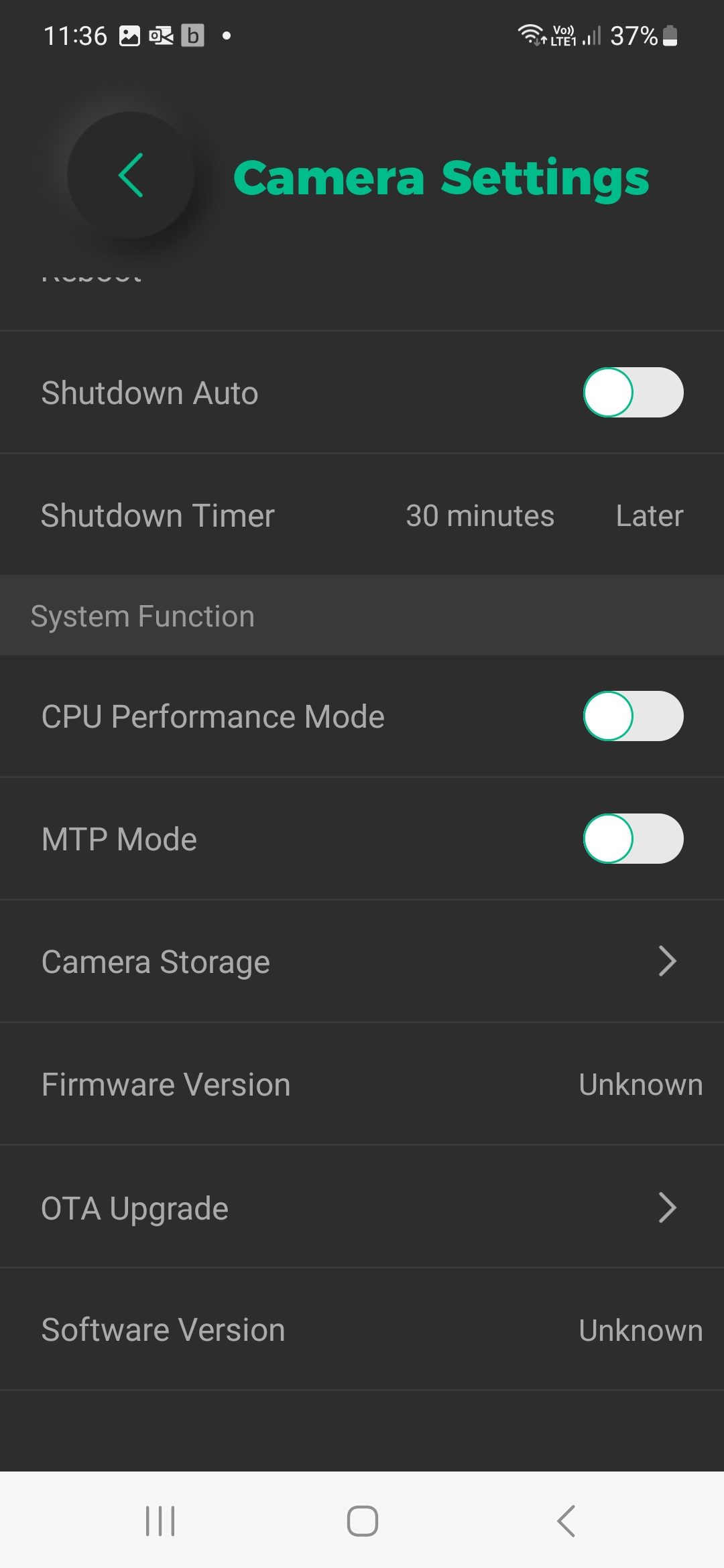Image resolution: width=724 pixels, height=1568 pixels.
Task: Enable CPU Performance Mode
Action: tap(633, 716)
